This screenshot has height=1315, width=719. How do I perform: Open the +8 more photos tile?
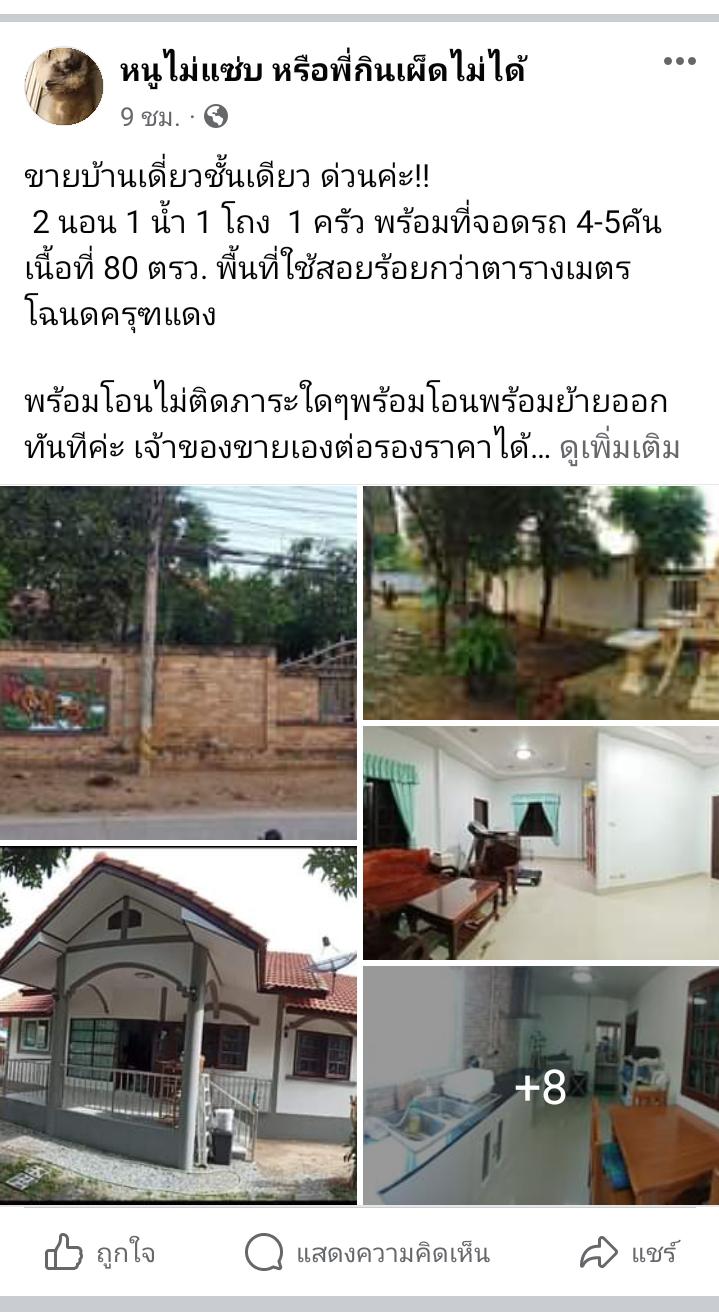(541, 1085)
